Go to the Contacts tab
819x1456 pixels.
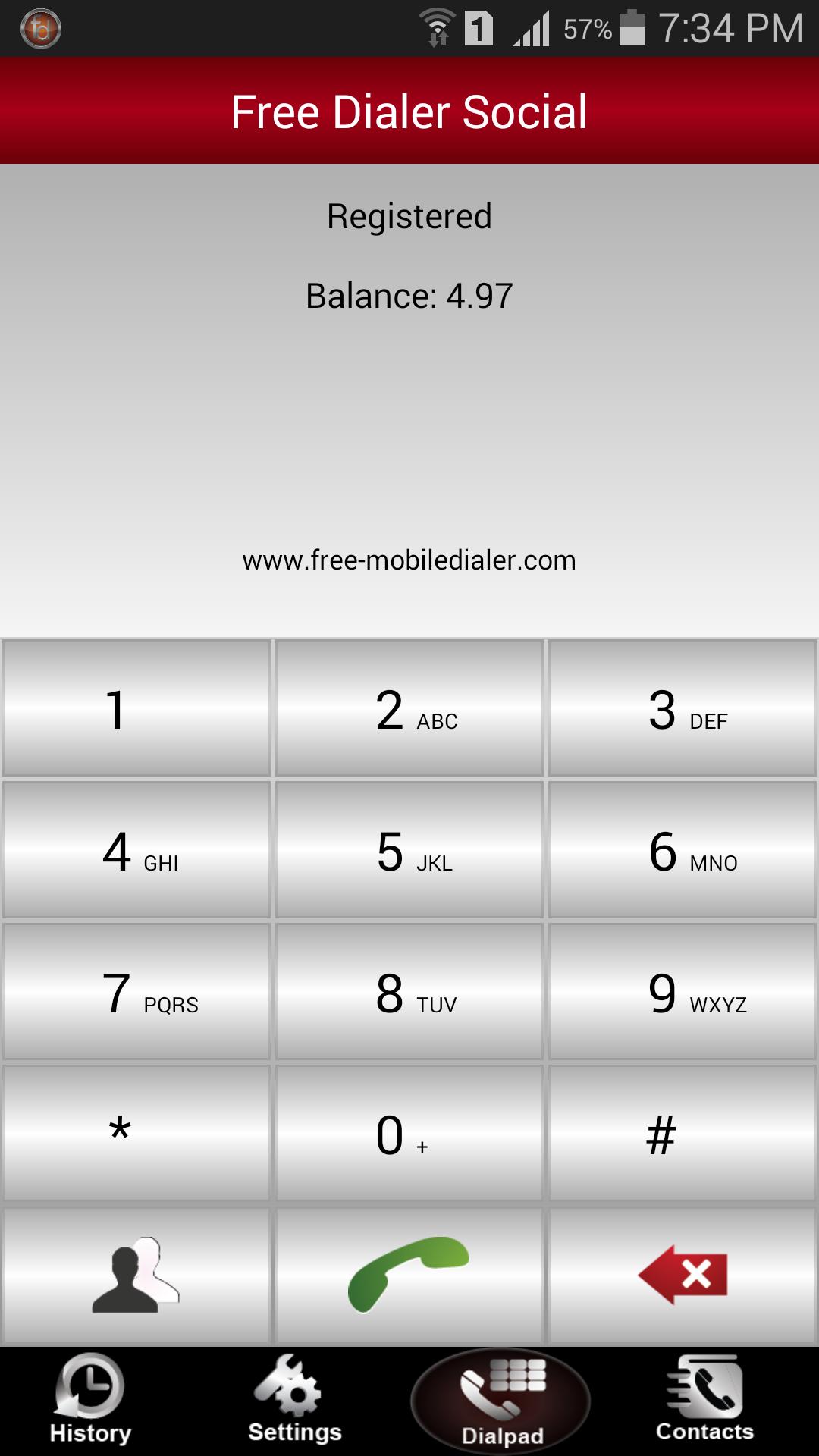pyautogui.click(x=704, y=1400)
